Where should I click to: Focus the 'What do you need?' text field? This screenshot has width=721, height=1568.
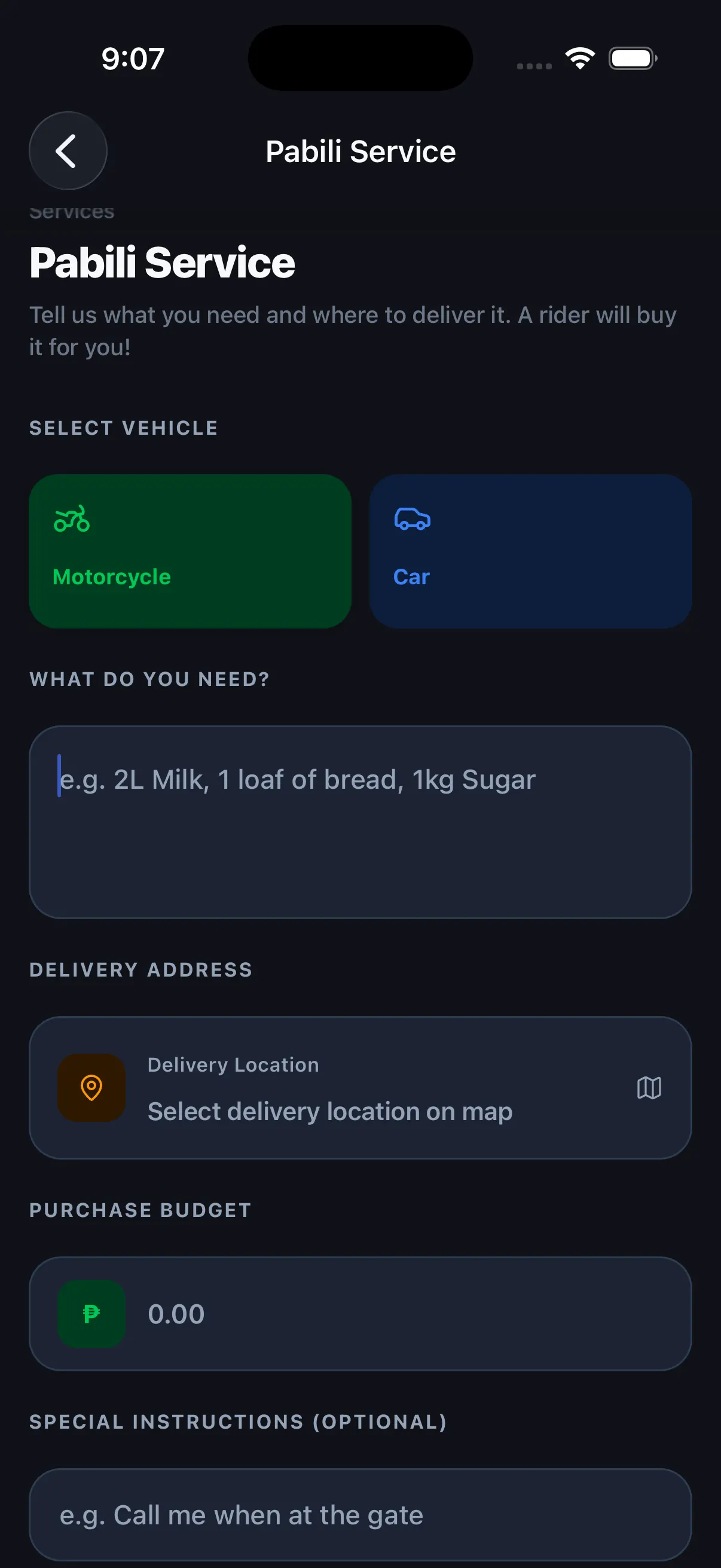tap(360, 822)
